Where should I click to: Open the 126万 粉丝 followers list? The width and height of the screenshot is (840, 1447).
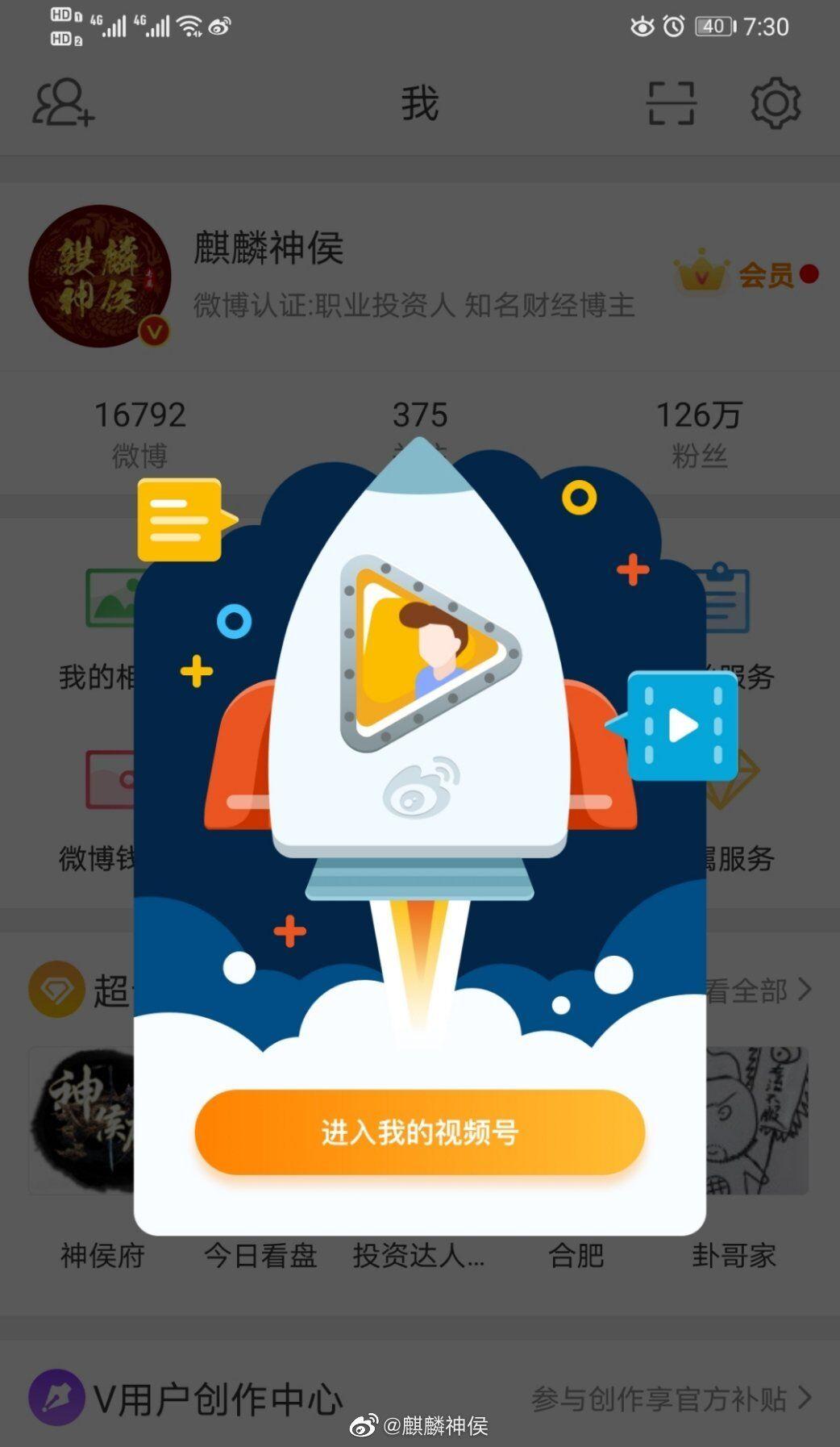(x=699, y=433)
